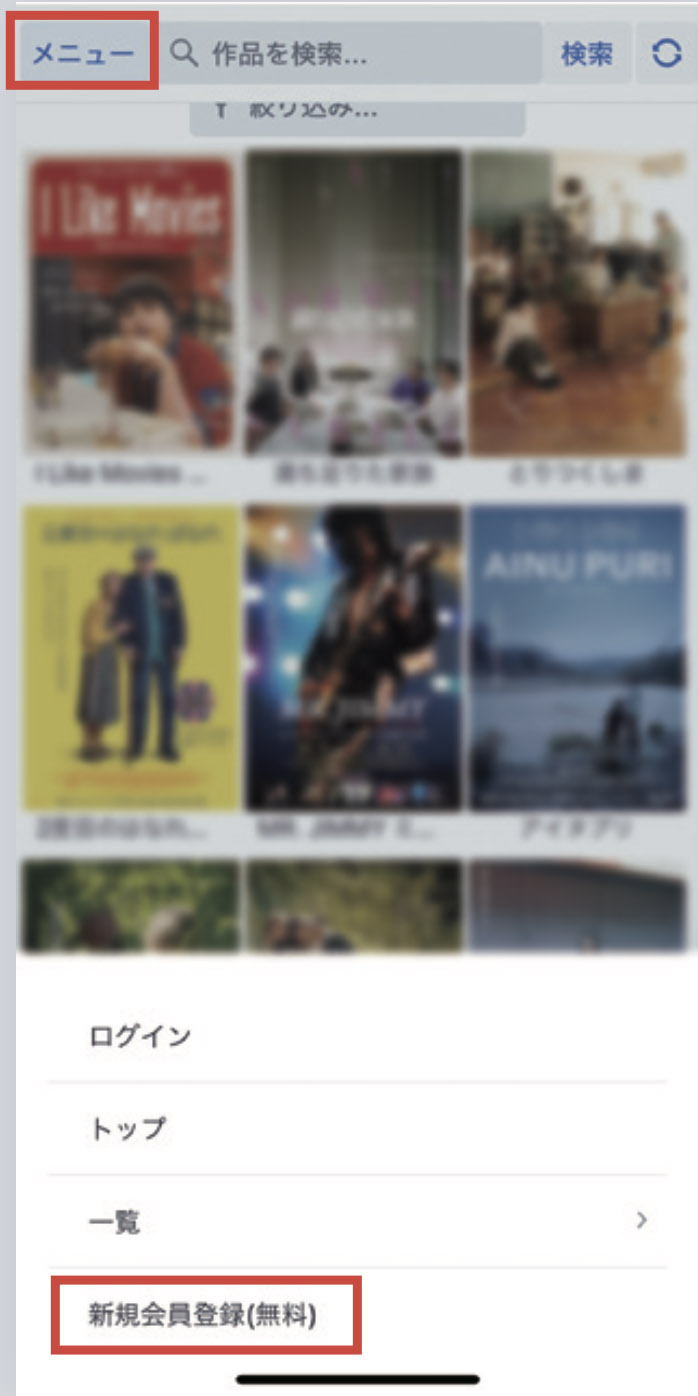
Task: Focus the 作品を検索 search field
Action: [350, 54]
